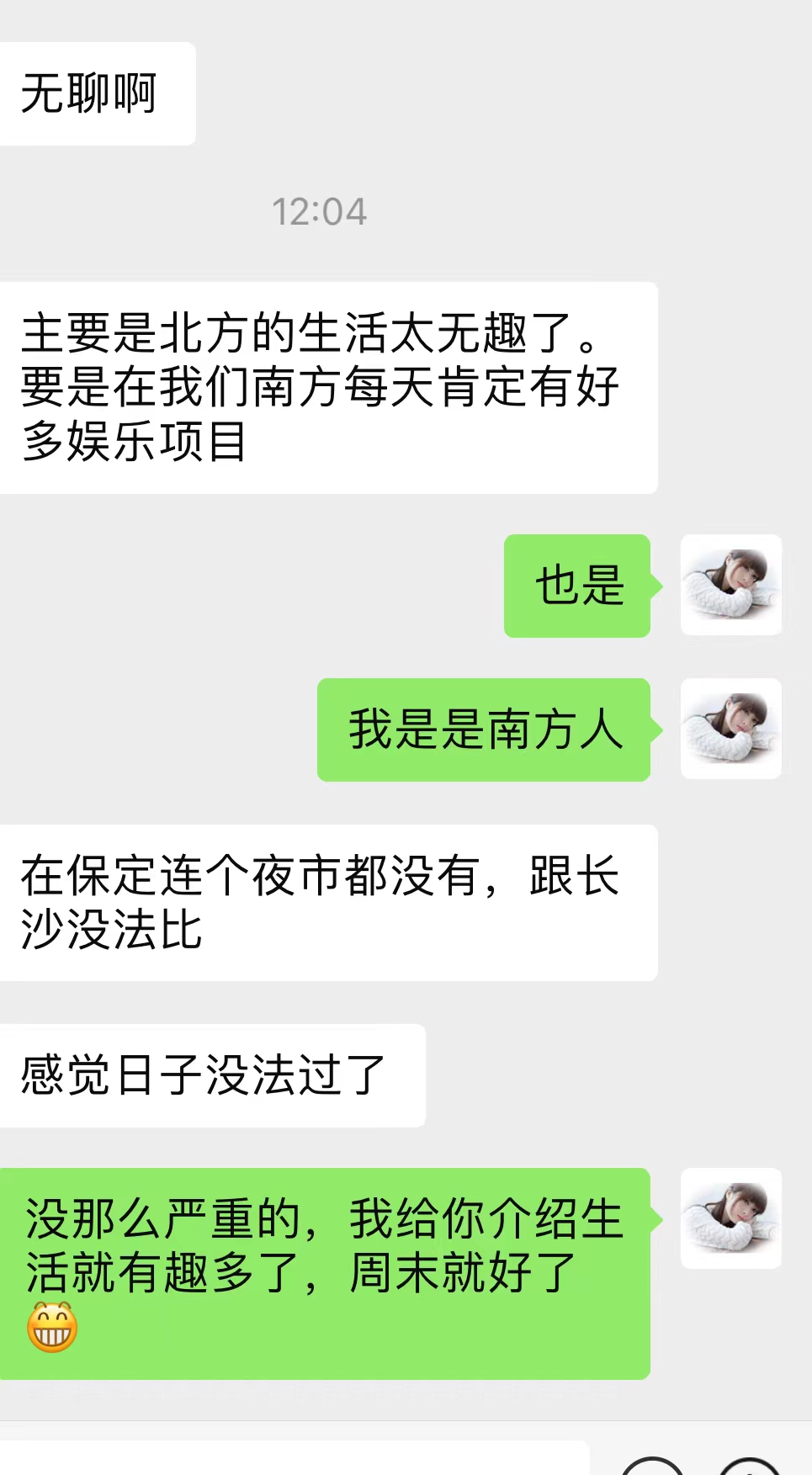The width and height of the screenshot is (812, 1475).
Task: Open sender's avatar beside "也是"
Action: (730, 585)
